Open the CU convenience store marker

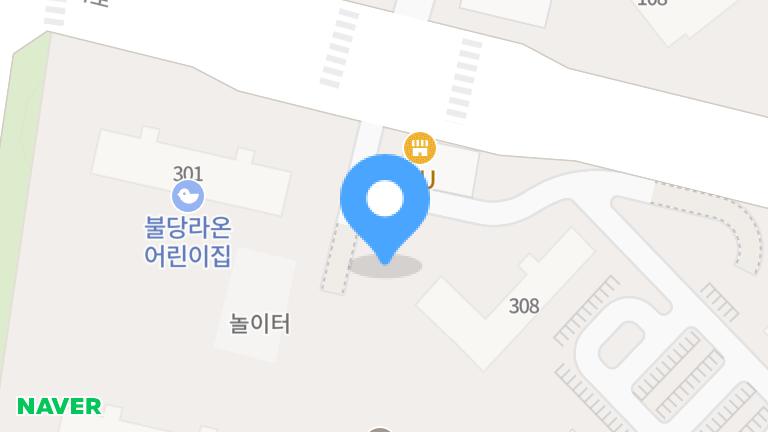click(420, 149)
